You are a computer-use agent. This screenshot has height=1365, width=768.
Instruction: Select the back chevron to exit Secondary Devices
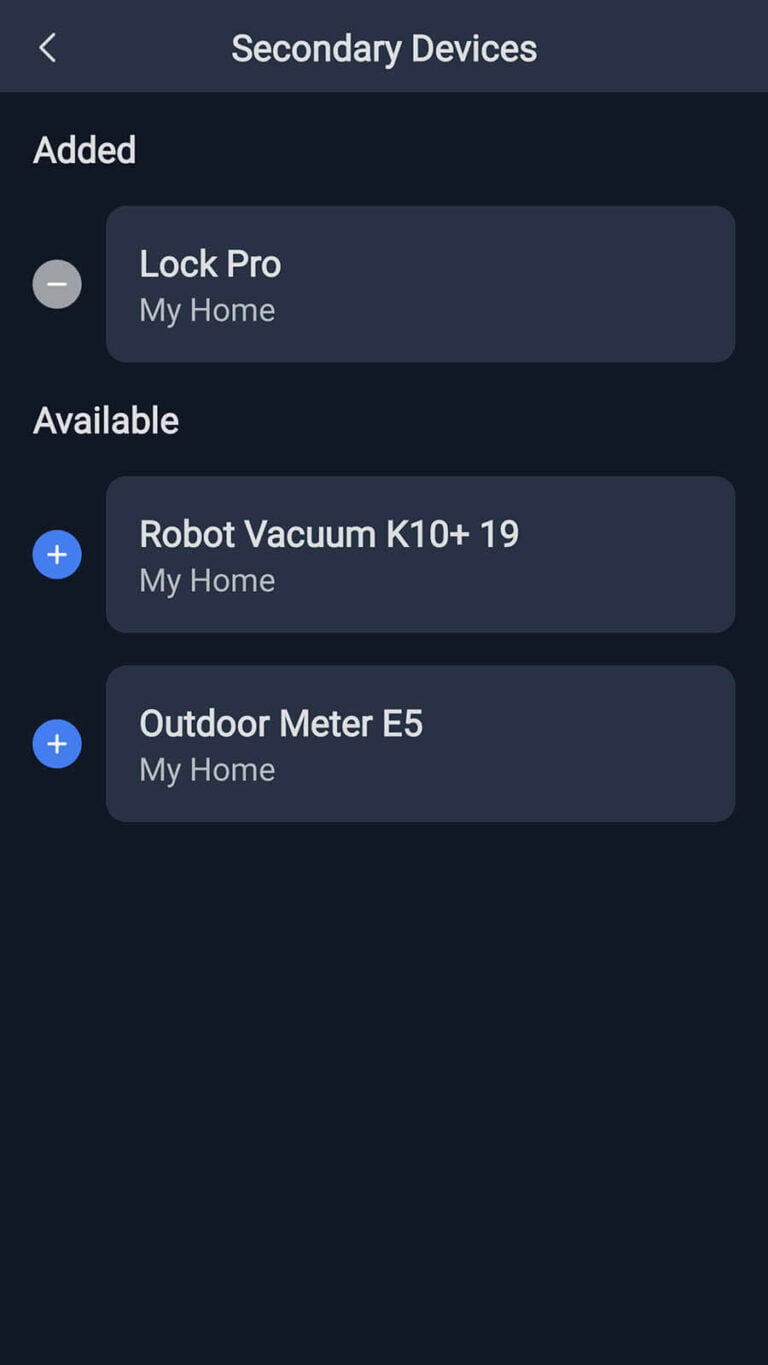coord(47,46)
